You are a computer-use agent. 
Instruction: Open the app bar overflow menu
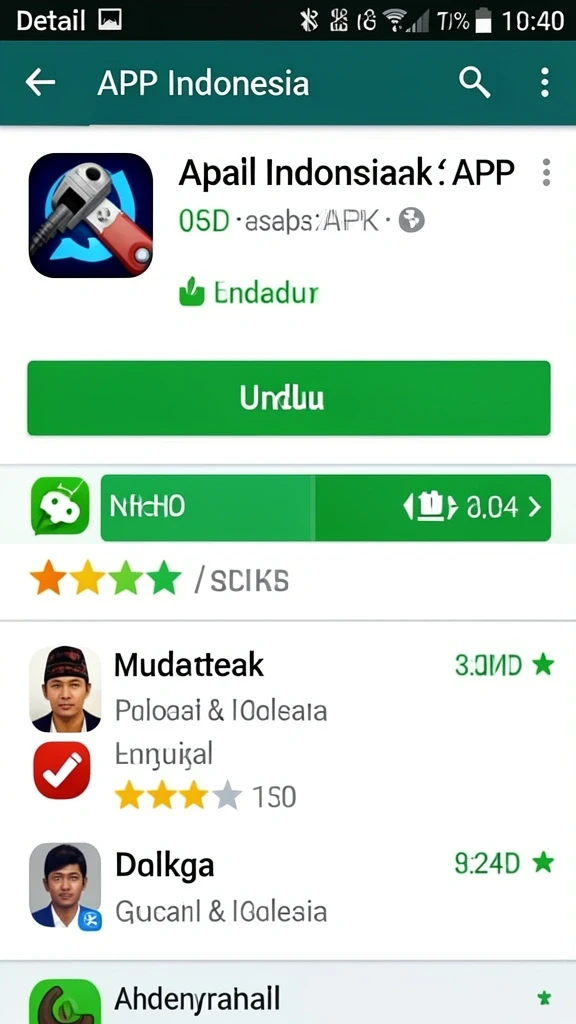545,83
